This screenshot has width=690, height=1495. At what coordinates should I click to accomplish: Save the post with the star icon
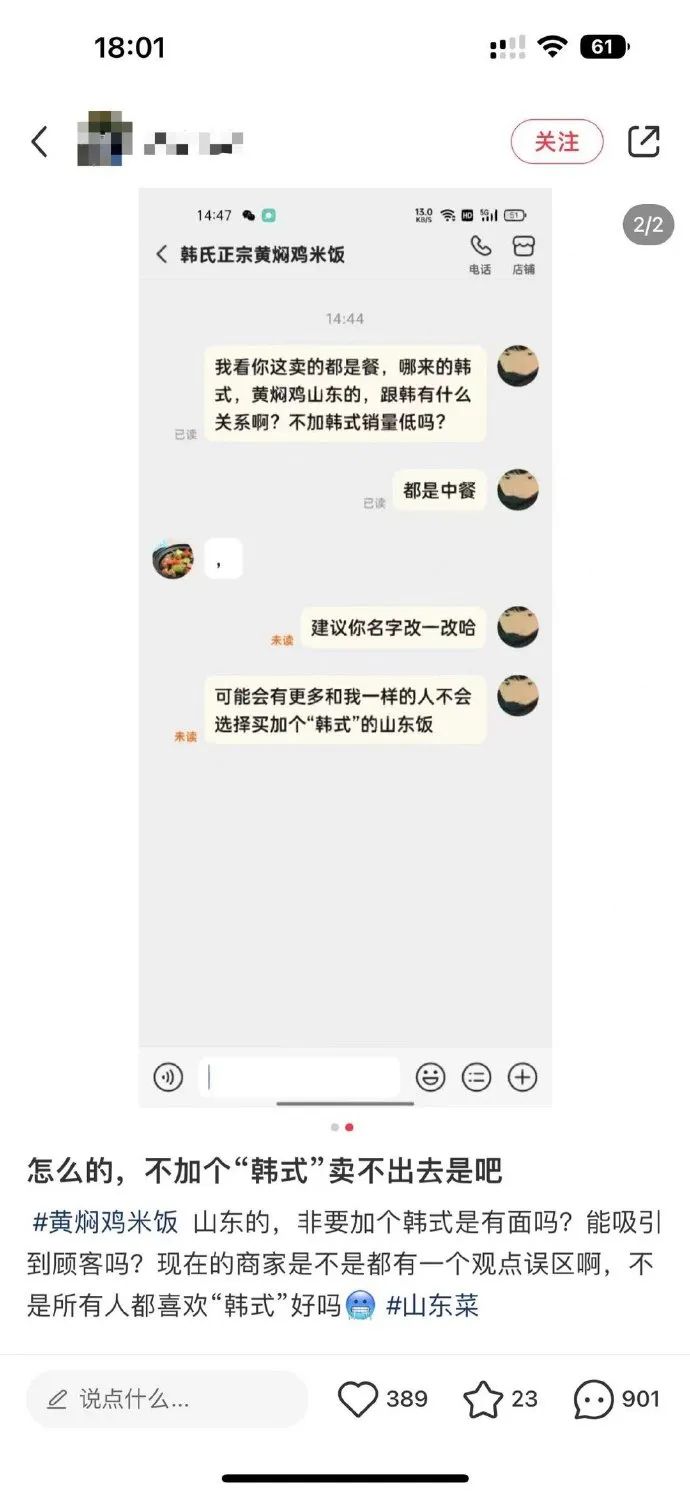click(483, 1399)
